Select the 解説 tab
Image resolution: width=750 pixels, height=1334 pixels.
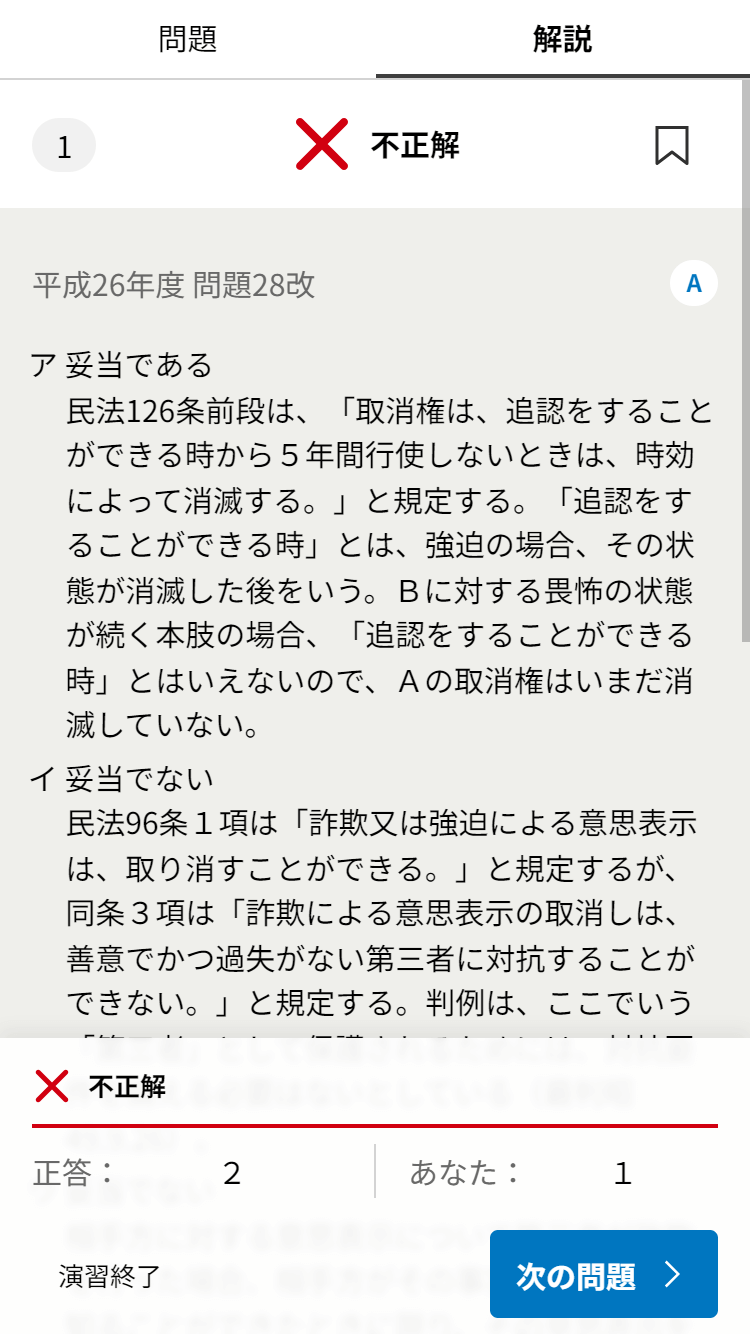[x=562, y=40]
